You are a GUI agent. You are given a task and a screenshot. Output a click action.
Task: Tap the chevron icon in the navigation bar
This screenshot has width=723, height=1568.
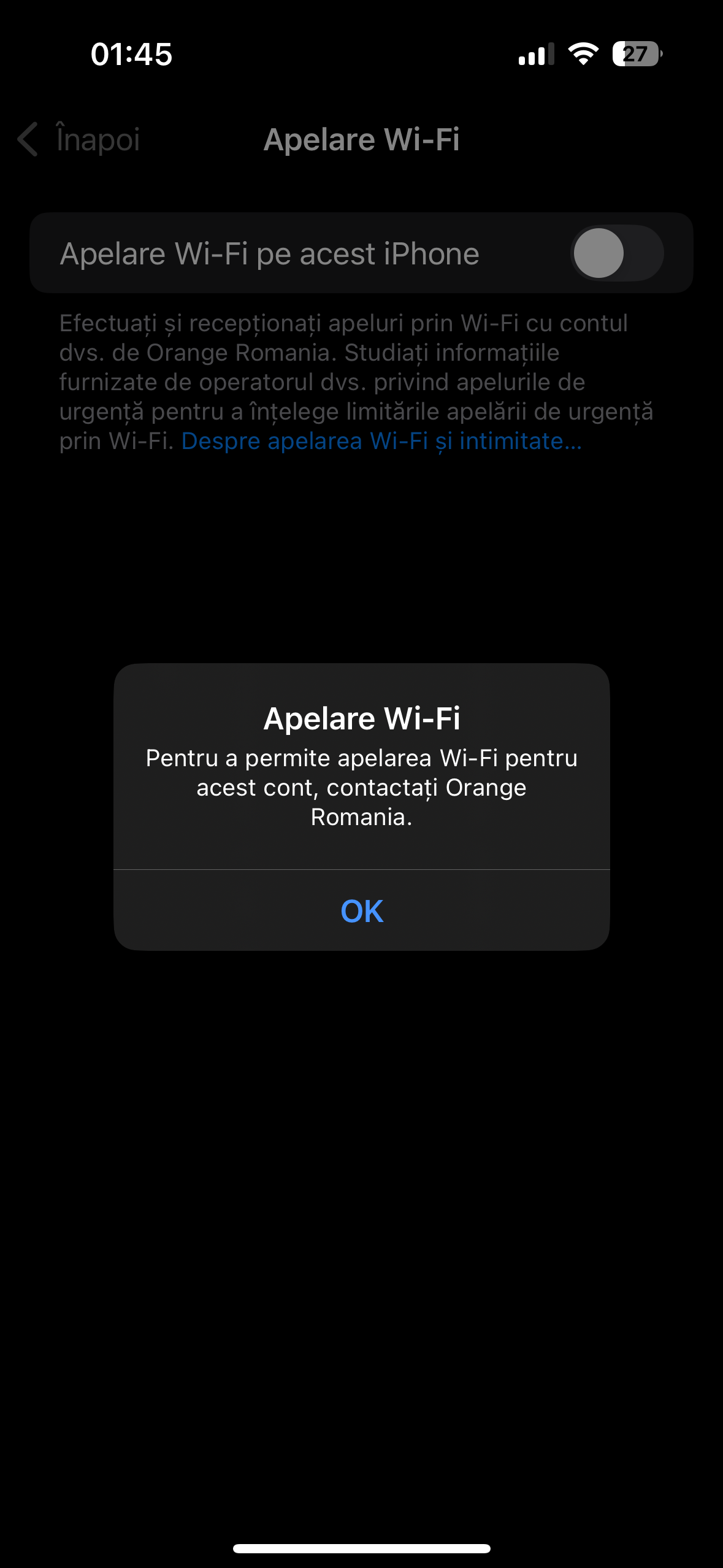(x=27, y=140)
